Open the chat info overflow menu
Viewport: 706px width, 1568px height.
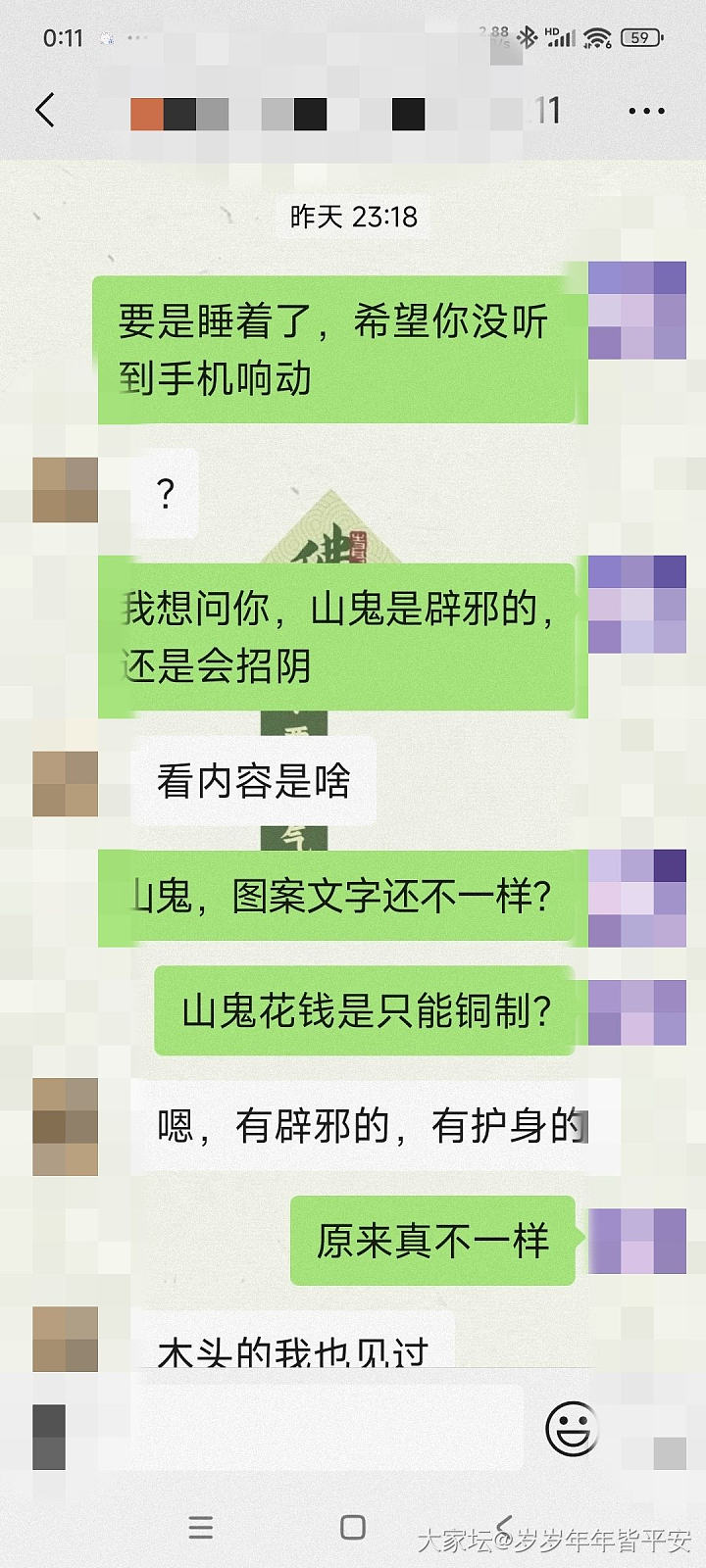tap(646, 111)
